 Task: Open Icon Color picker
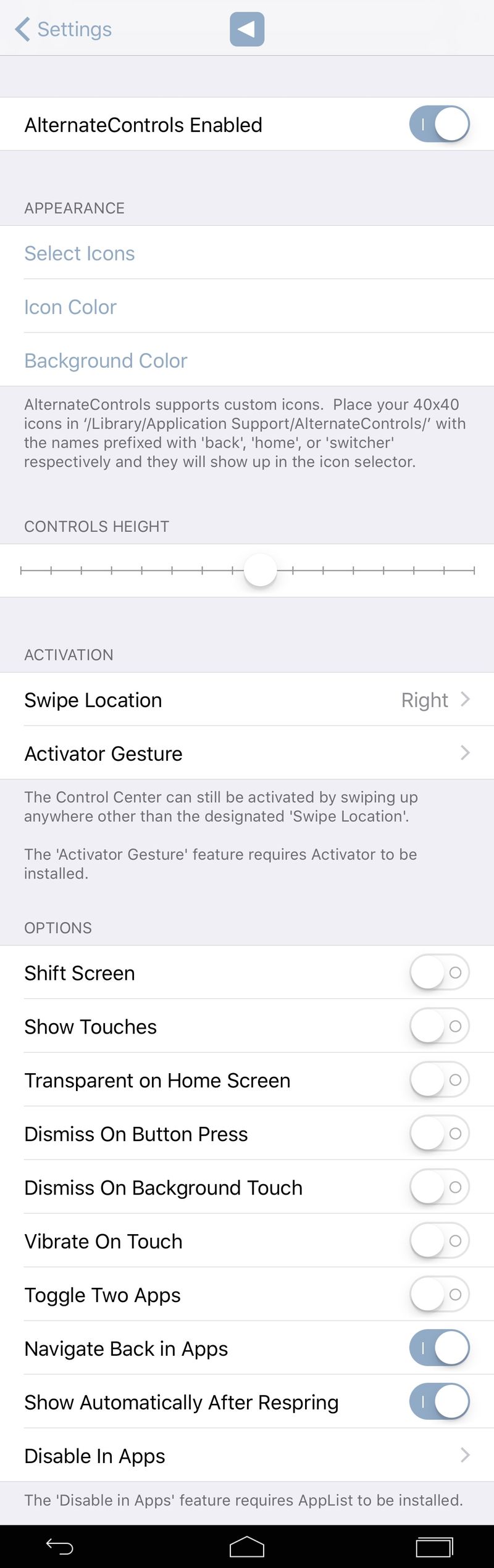(70, 307)
